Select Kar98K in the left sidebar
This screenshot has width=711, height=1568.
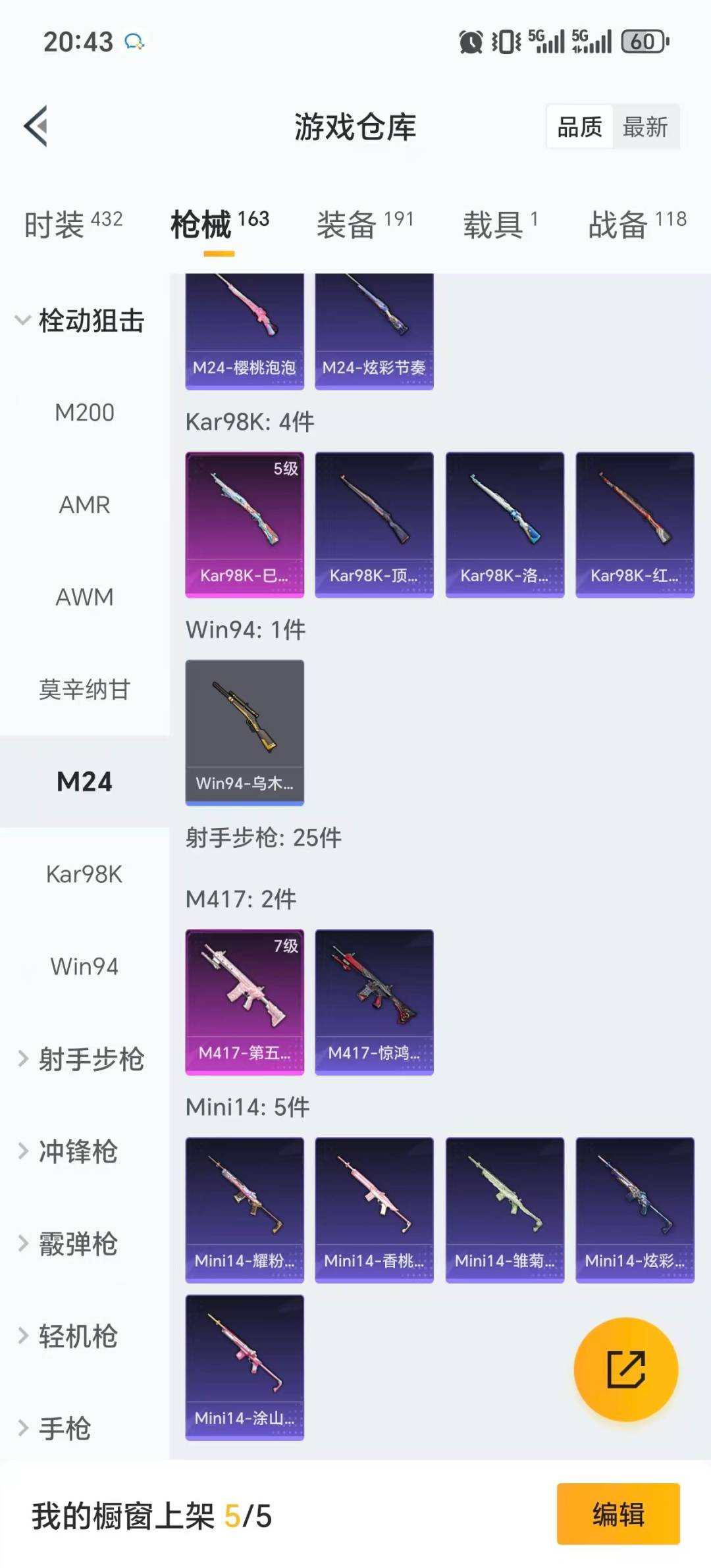point(84,875)
